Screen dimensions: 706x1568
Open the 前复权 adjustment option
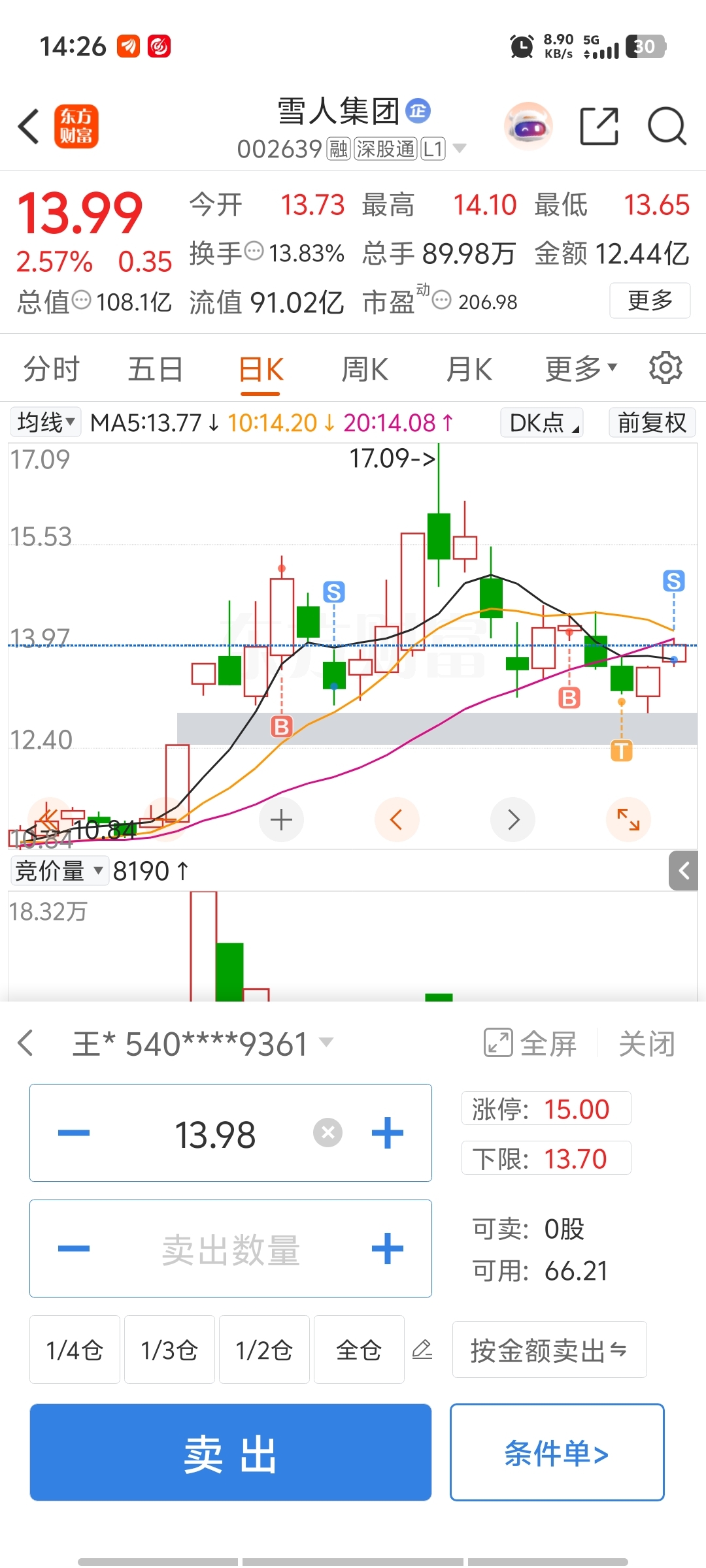[652, 422]
